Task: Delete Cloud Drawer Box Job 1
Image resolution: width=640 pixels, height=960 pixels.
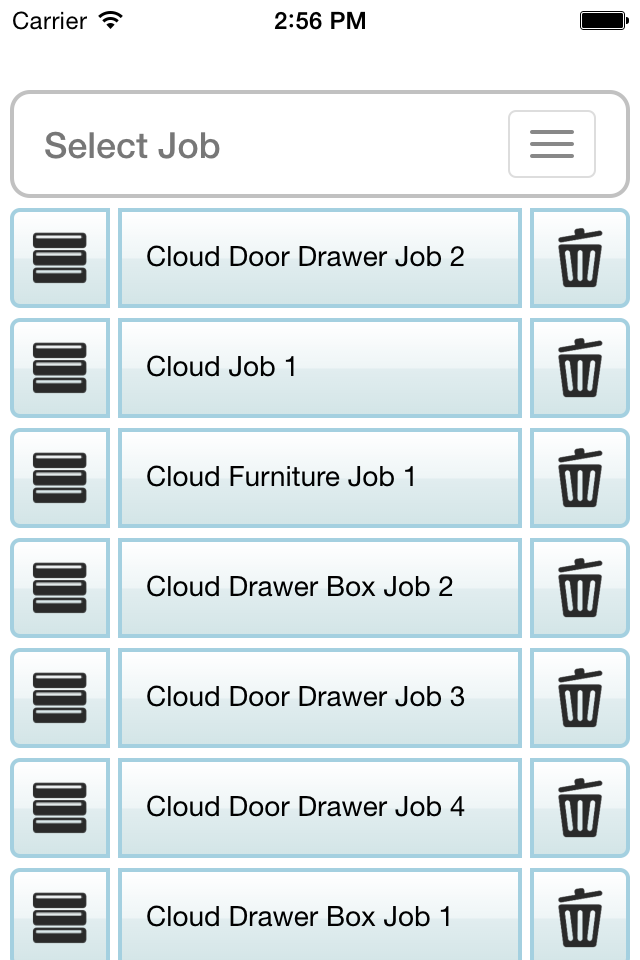Action: [x=579, y=915]
